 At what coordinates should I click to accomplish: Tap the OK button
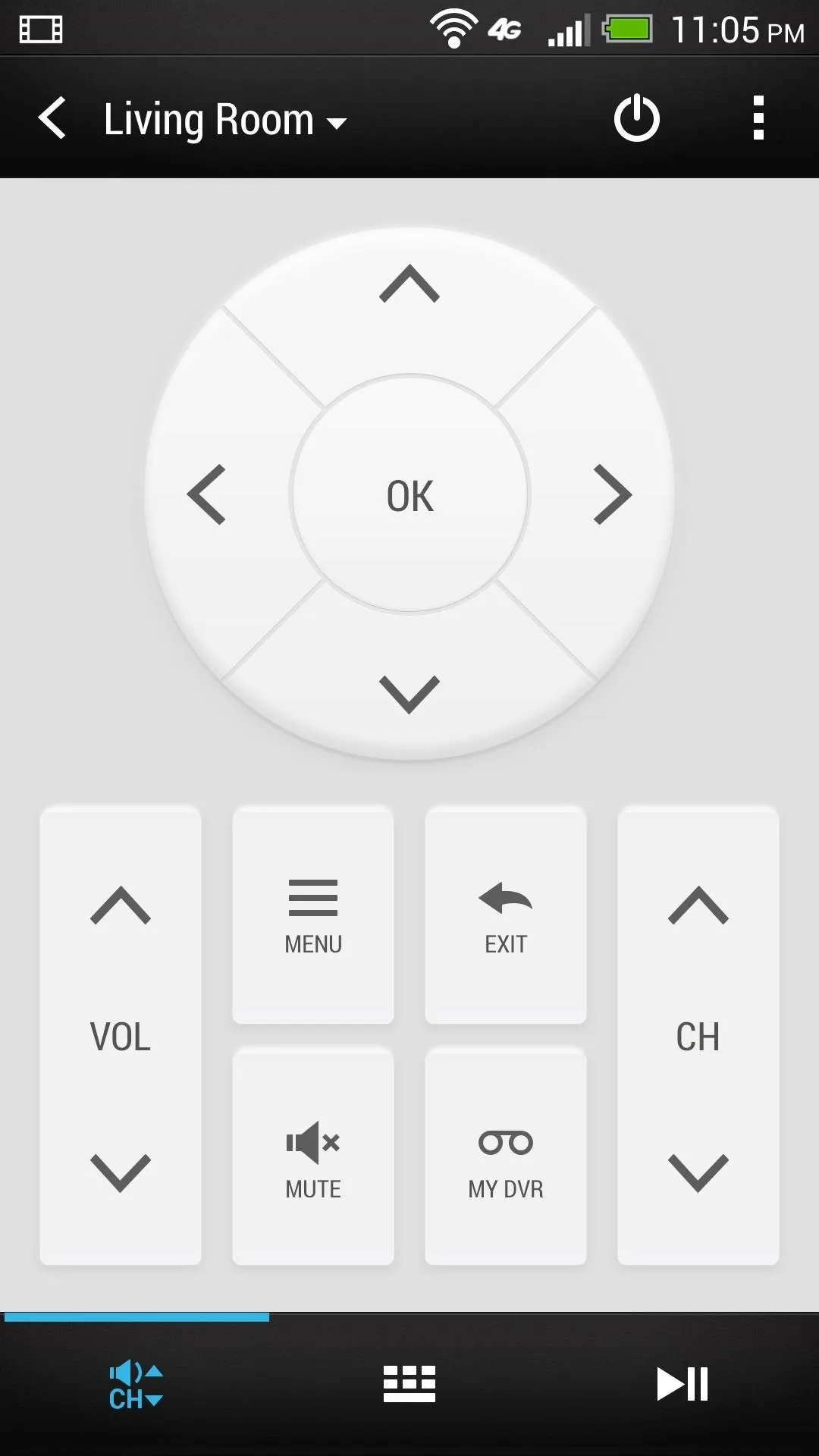click(409, 494)
